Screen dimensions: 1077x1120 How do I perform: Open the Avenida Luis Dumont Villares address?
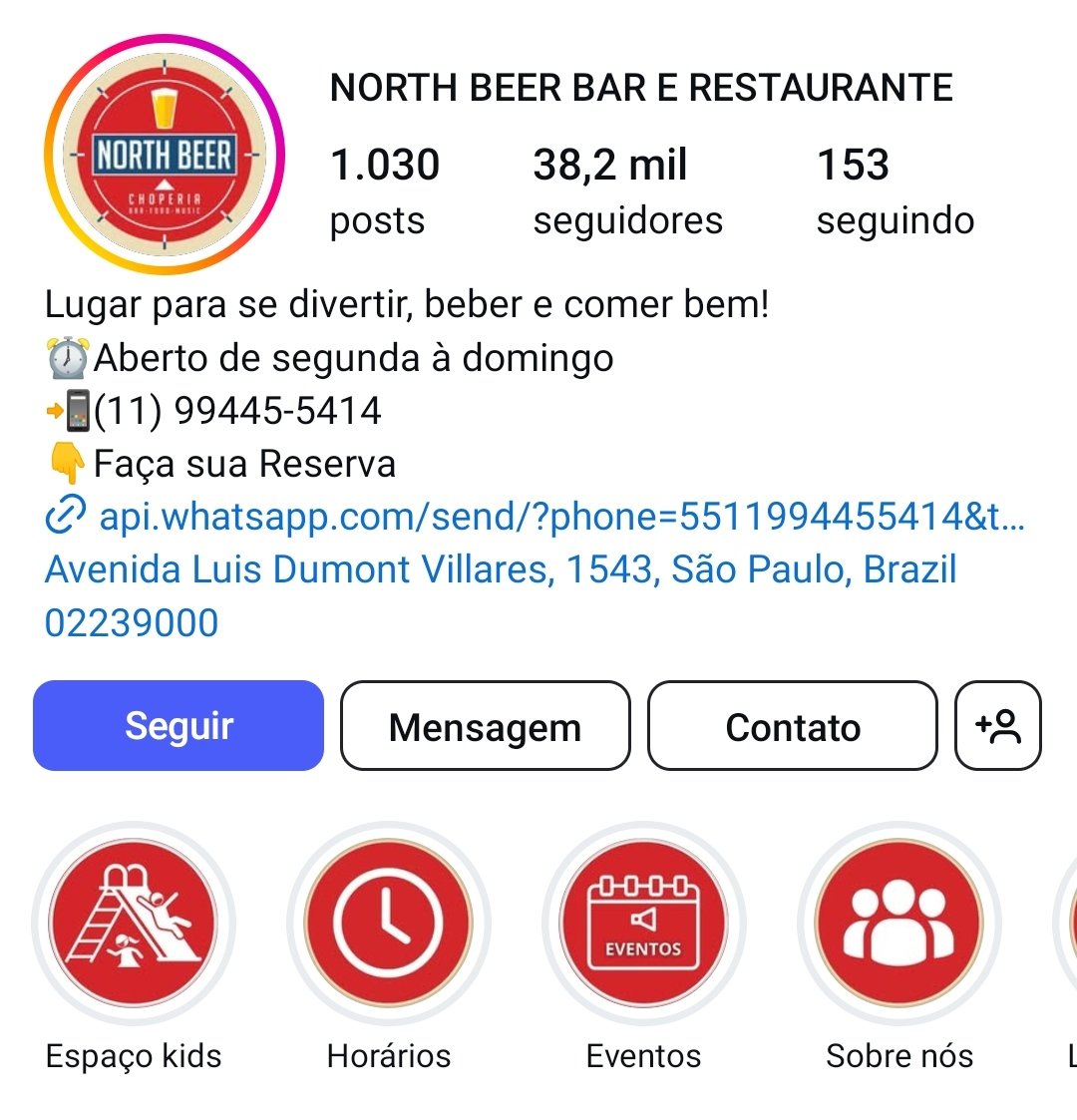pyautogui.click(x=501, y=570)
